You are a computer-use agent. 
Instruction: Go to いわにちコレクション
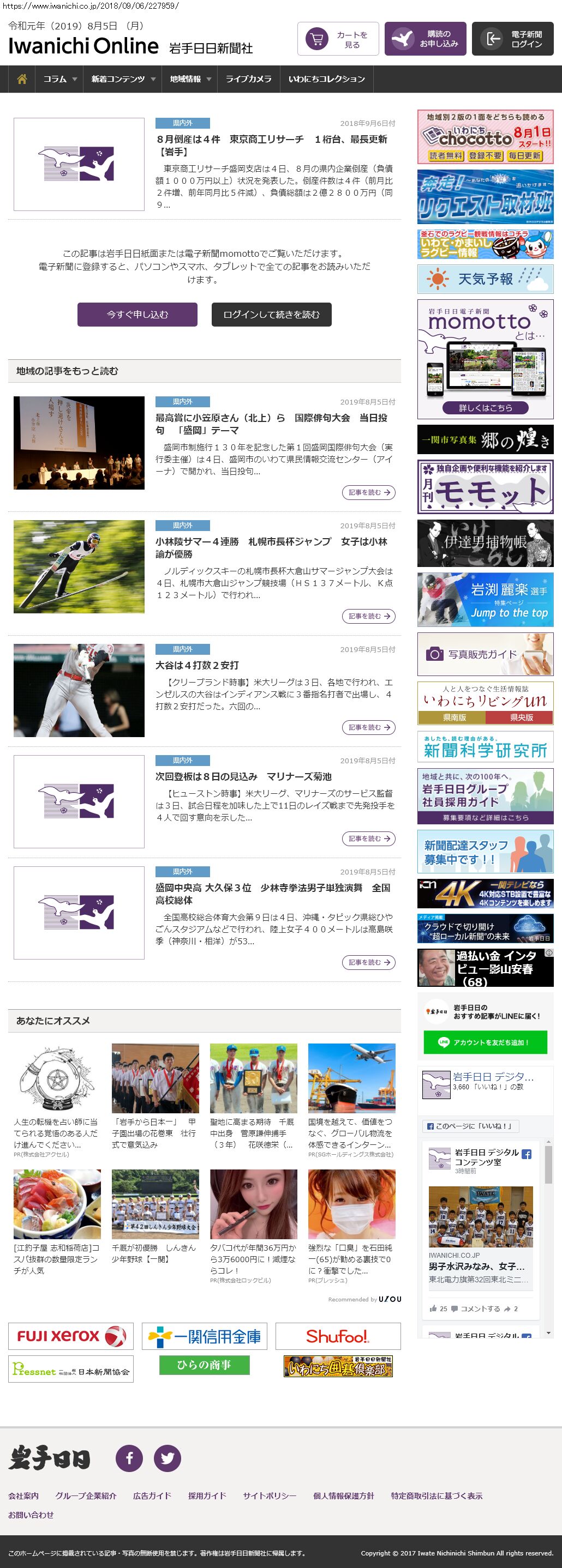click(326, 79)
